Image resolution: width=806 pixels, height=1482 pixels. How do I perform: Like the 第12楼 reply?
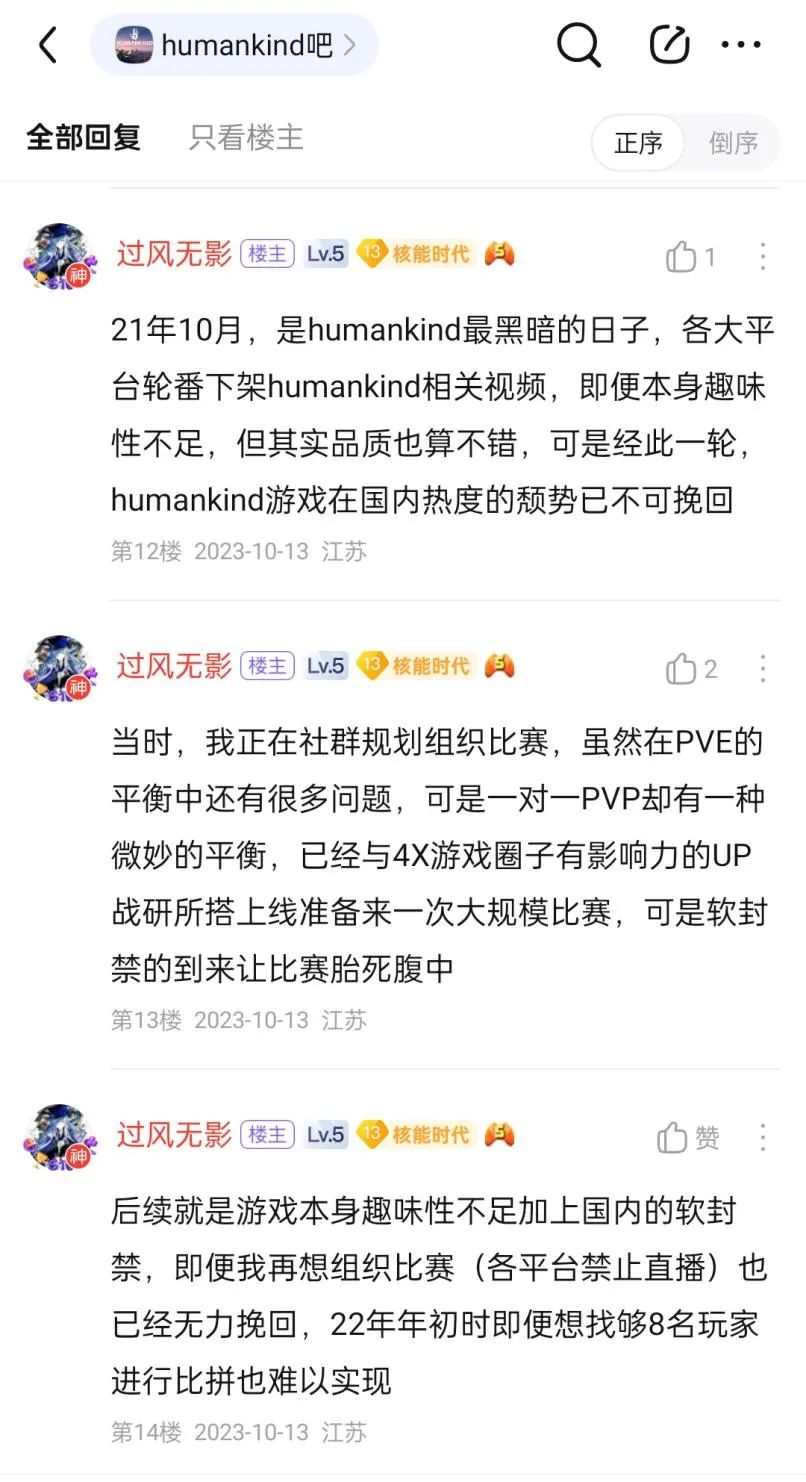(x=690, y=257)
